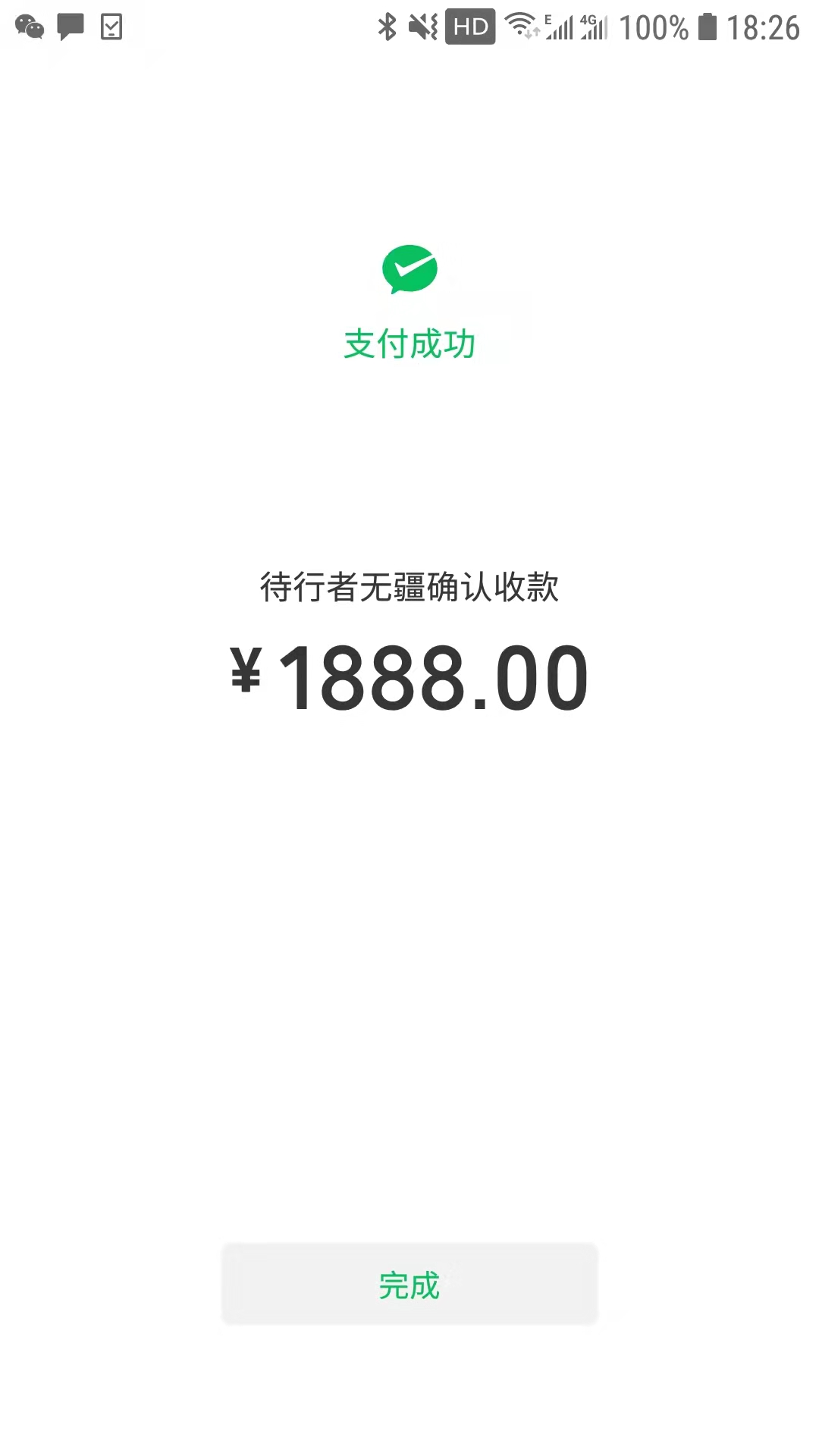
Task: Tap the 完成 button to finish
Action: 409,1283
